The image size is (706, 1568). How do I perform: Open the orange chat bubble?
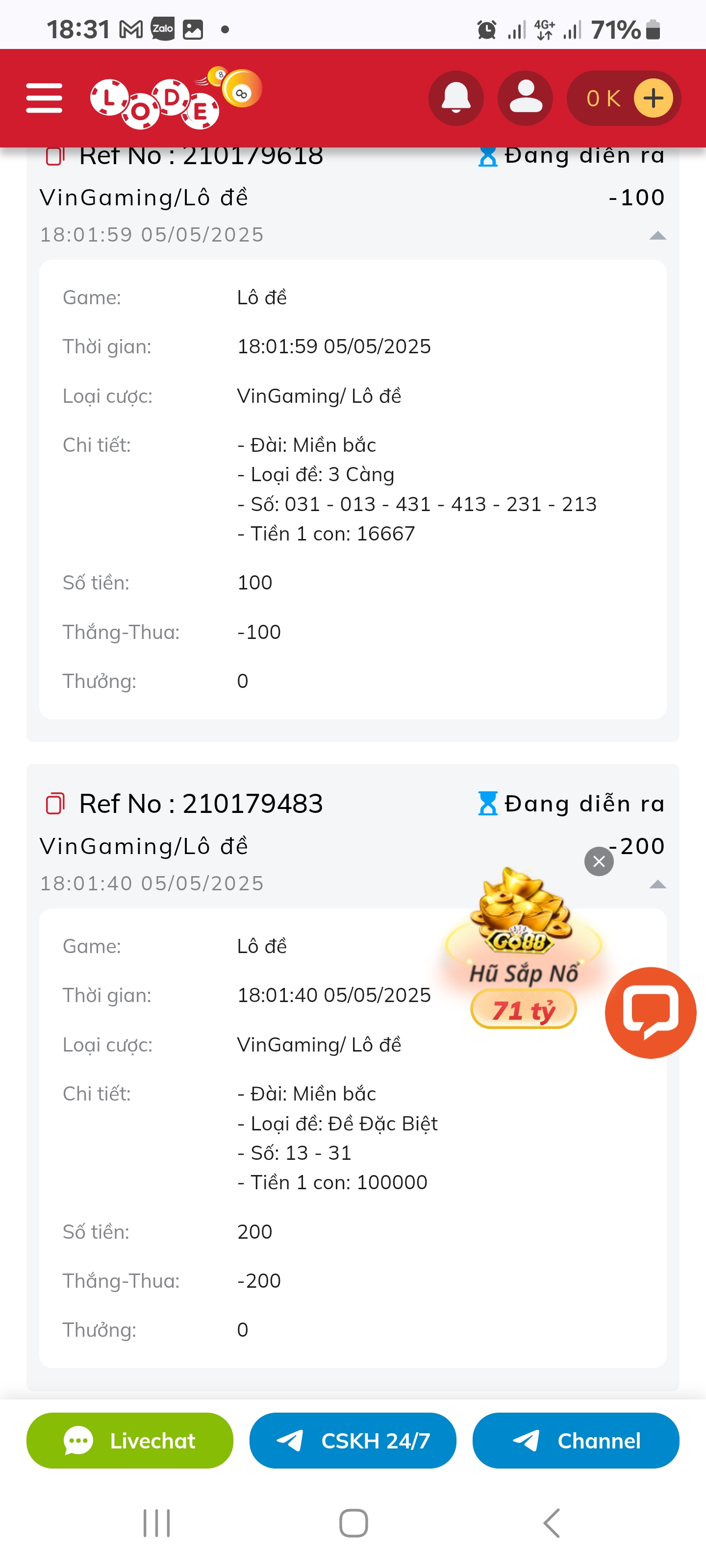click(650, 1012)
